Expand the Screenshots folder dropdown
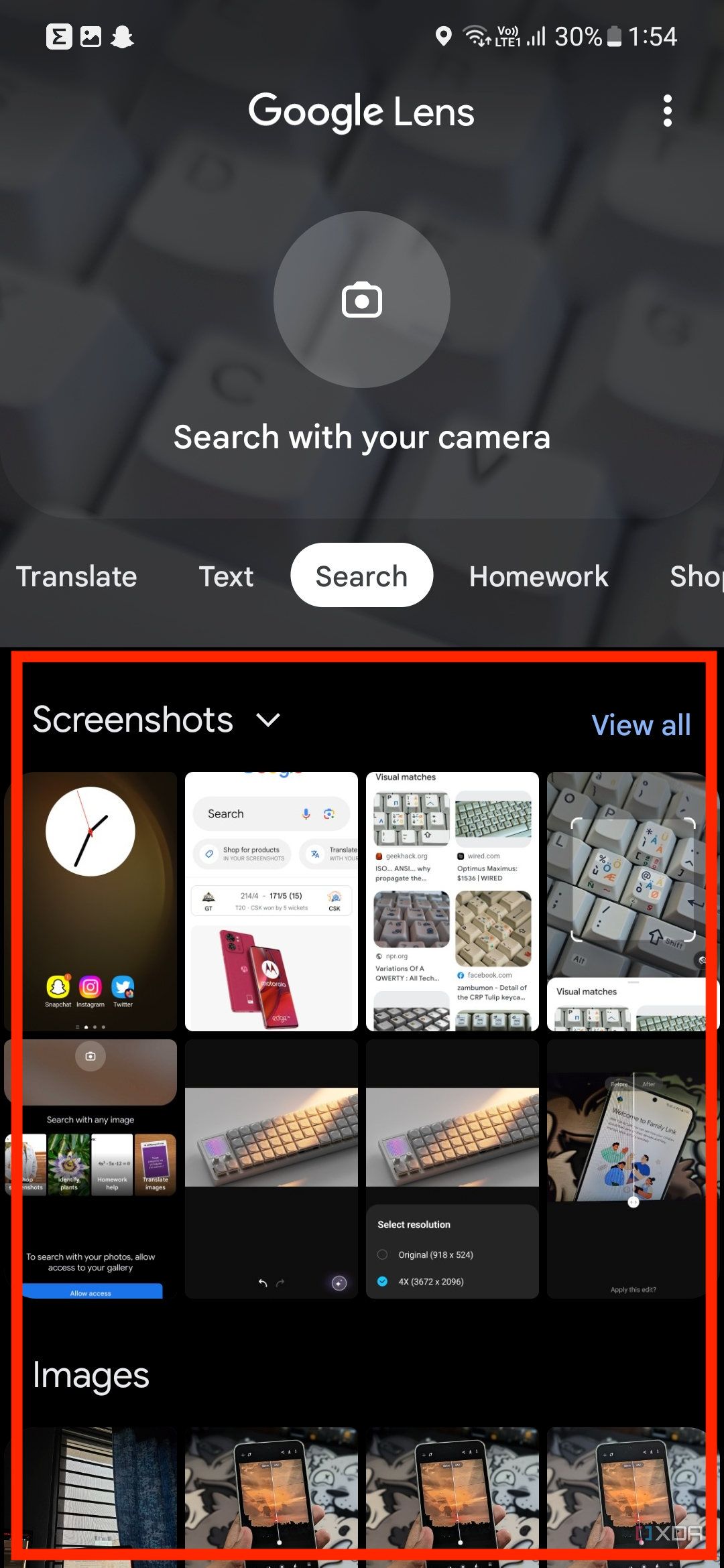Viewport: 724px width, 1568px height. click(268, 720)
